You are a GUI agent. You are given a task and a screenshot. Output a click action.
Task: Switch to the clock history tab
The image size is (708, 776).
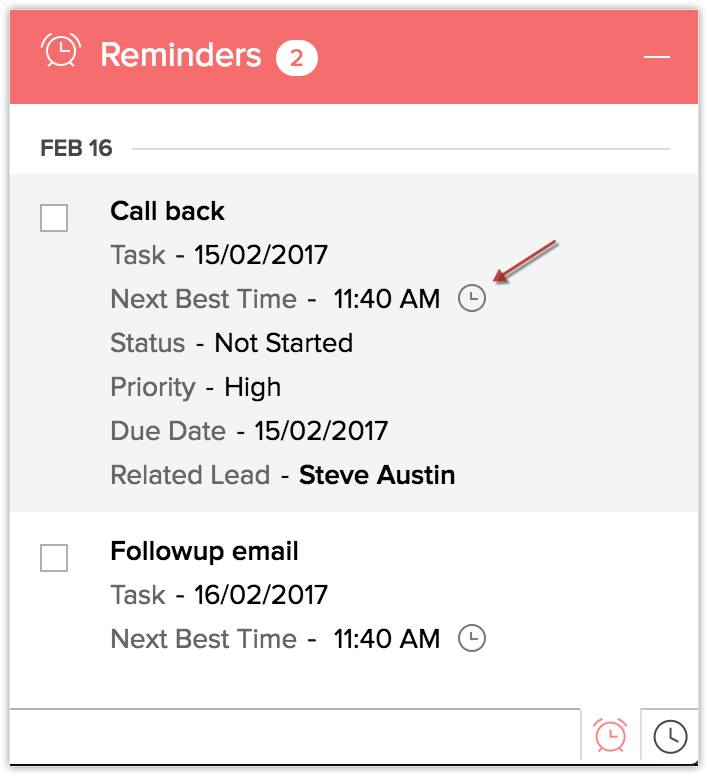pos(670,736)
